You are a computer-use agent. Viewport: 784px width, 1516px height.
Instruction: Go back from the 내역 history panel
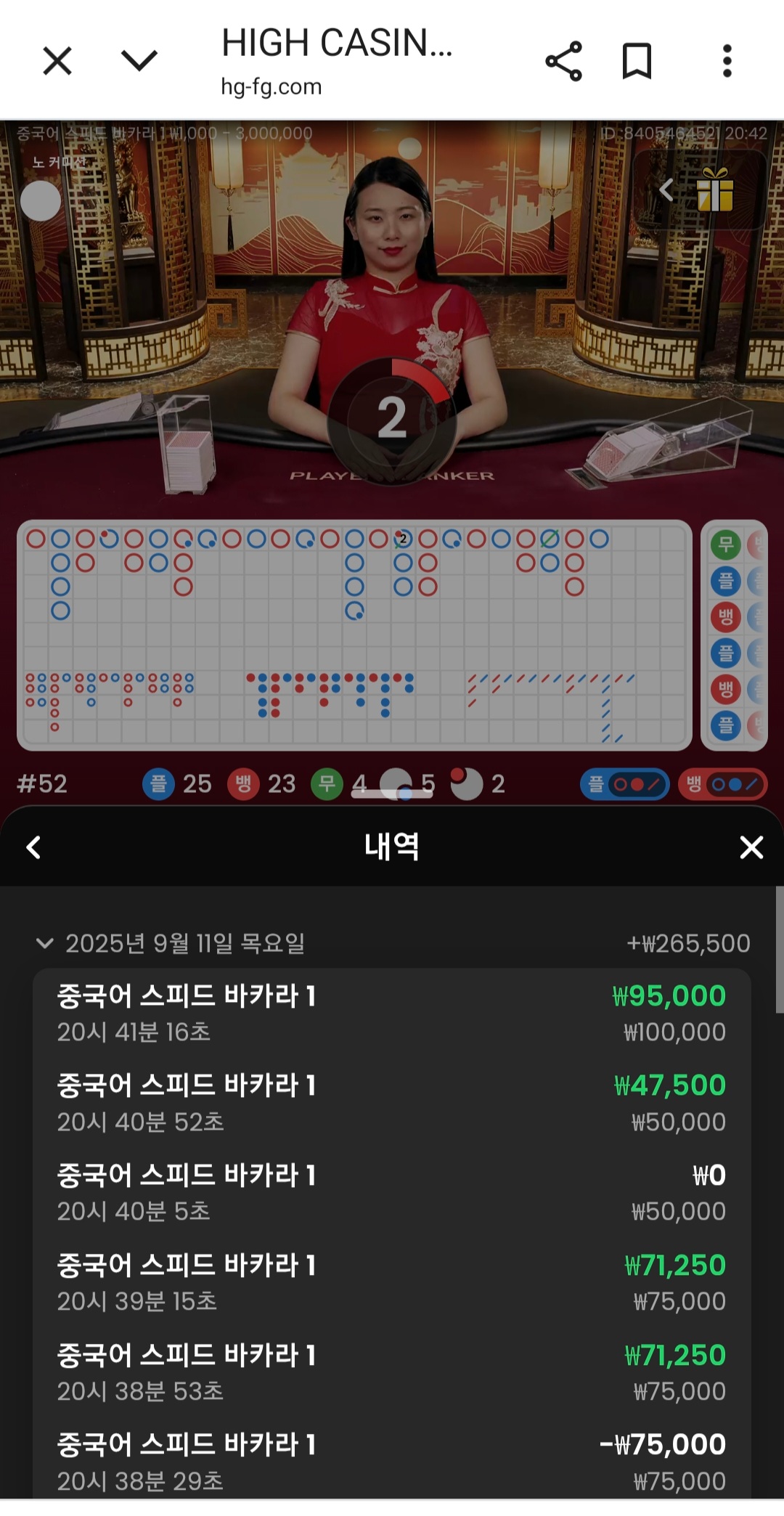pyautogui.click(x=33, y=847)
